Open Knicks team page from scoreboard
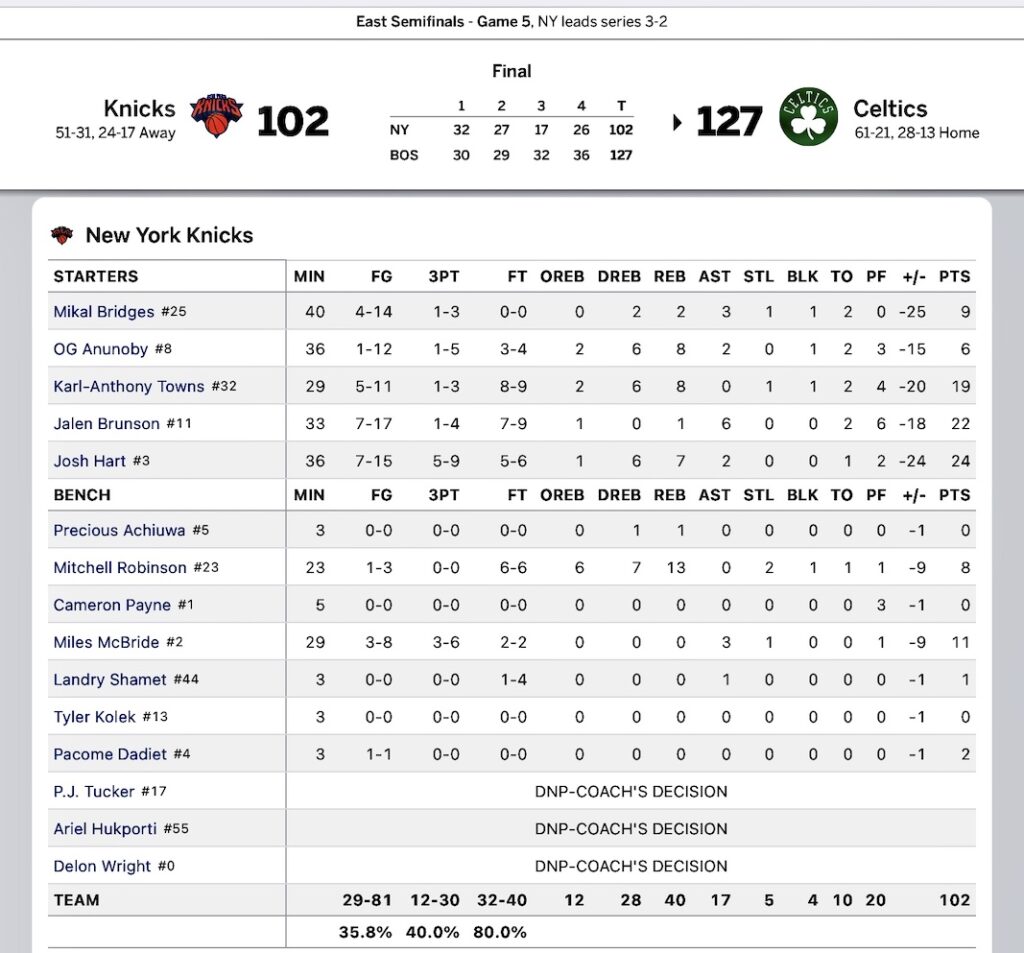1024x953 pixels. pyautogui.click(x=139, y=109)
